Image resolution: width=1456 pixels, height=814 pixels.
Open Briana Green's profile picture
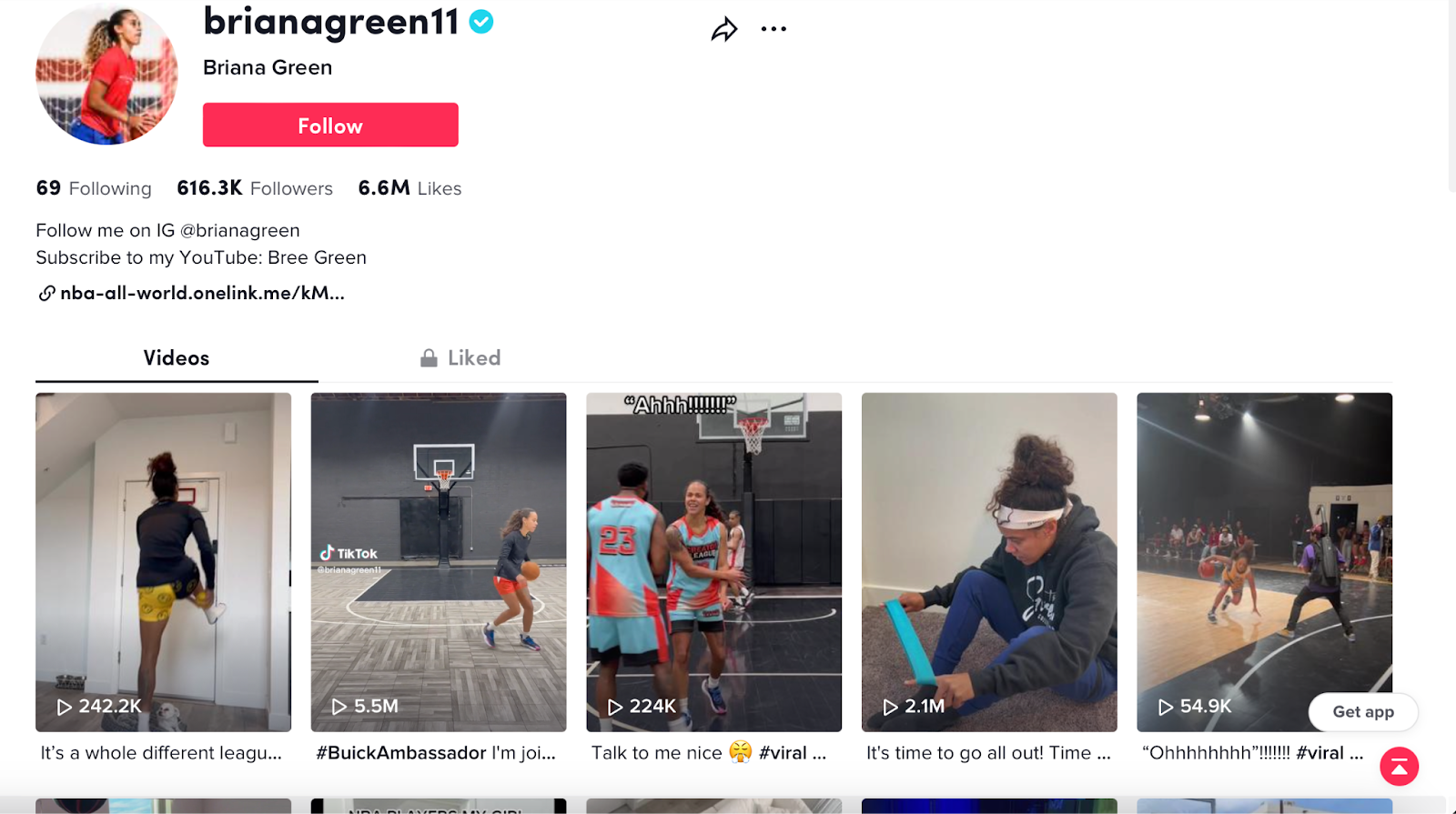[106, 75]
